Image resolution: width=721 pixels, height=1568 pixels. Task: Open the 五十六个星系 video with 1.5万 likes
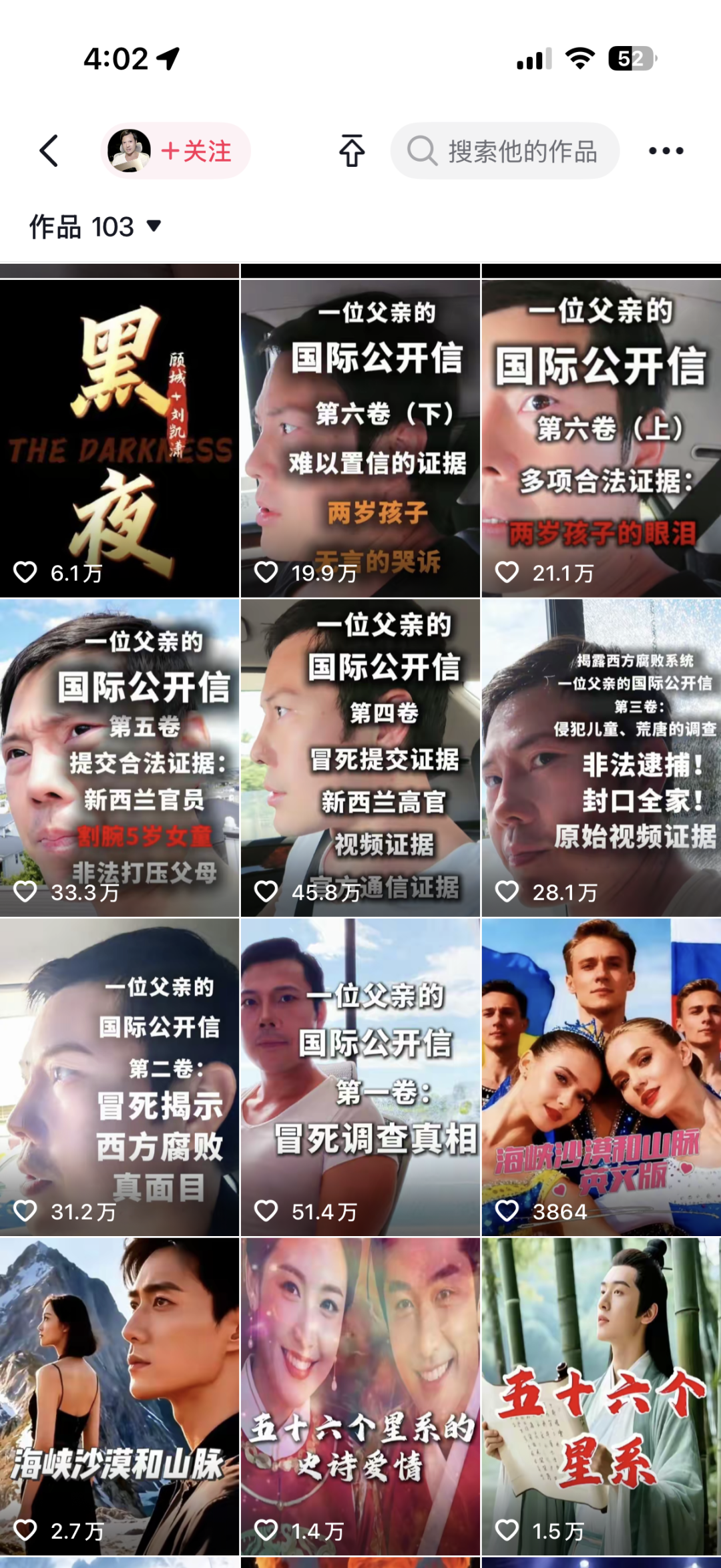(601, 1396)
